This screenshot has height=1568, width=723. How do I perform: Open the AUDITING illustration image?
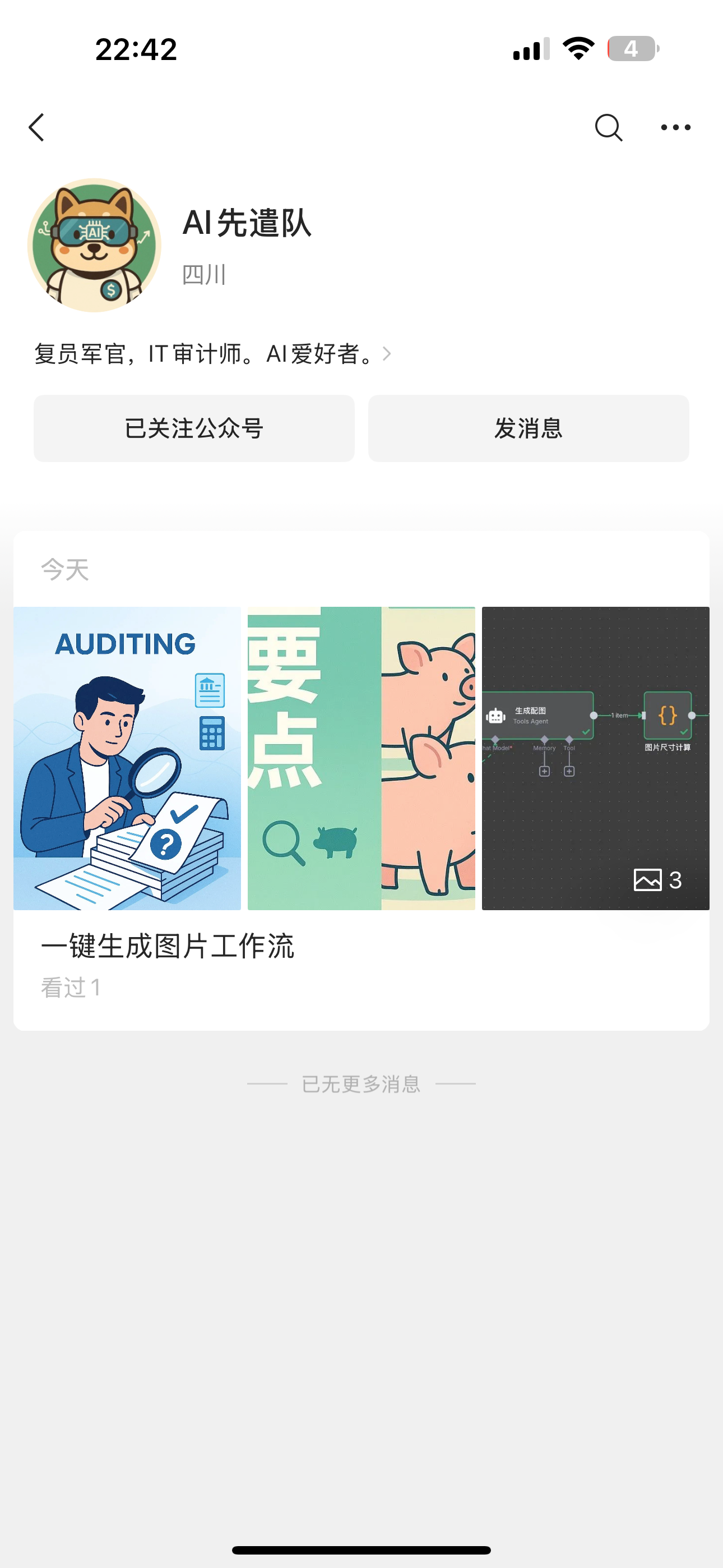[127, 758]
